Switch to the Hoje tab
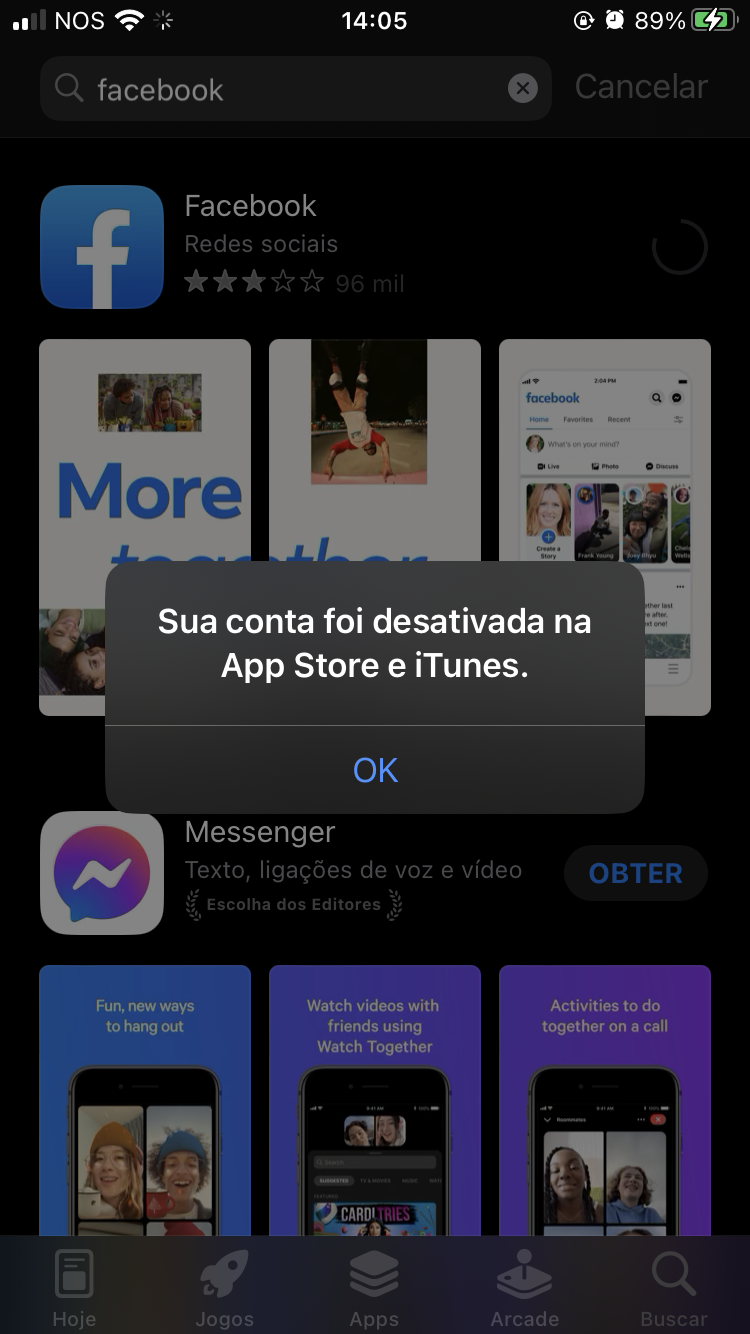The height and width of the screenshot is (1334, 750). coord(74,1288)
